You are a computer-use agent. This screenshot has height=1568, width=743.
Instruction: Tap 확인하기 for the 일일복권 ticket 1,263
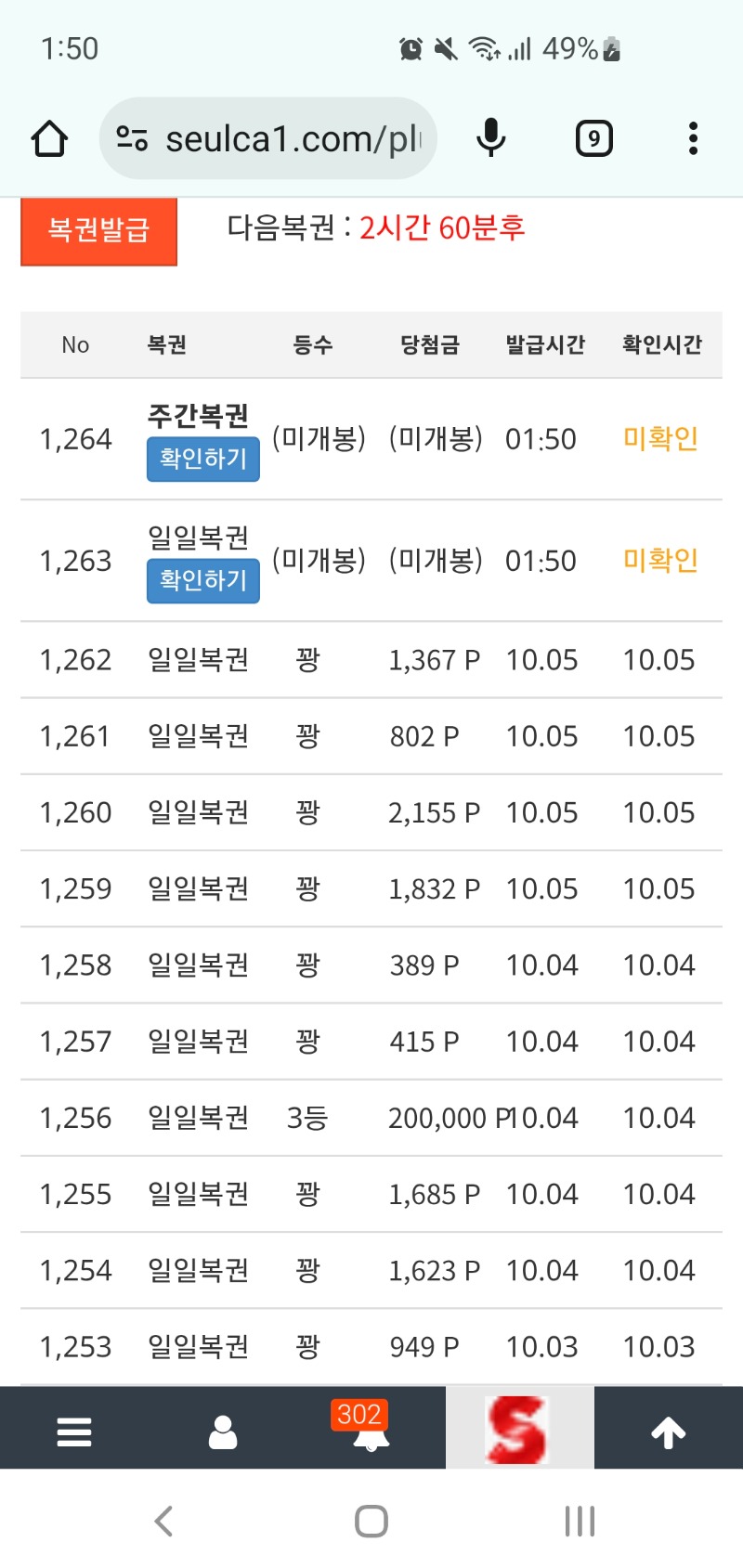[x=202, y=580]
